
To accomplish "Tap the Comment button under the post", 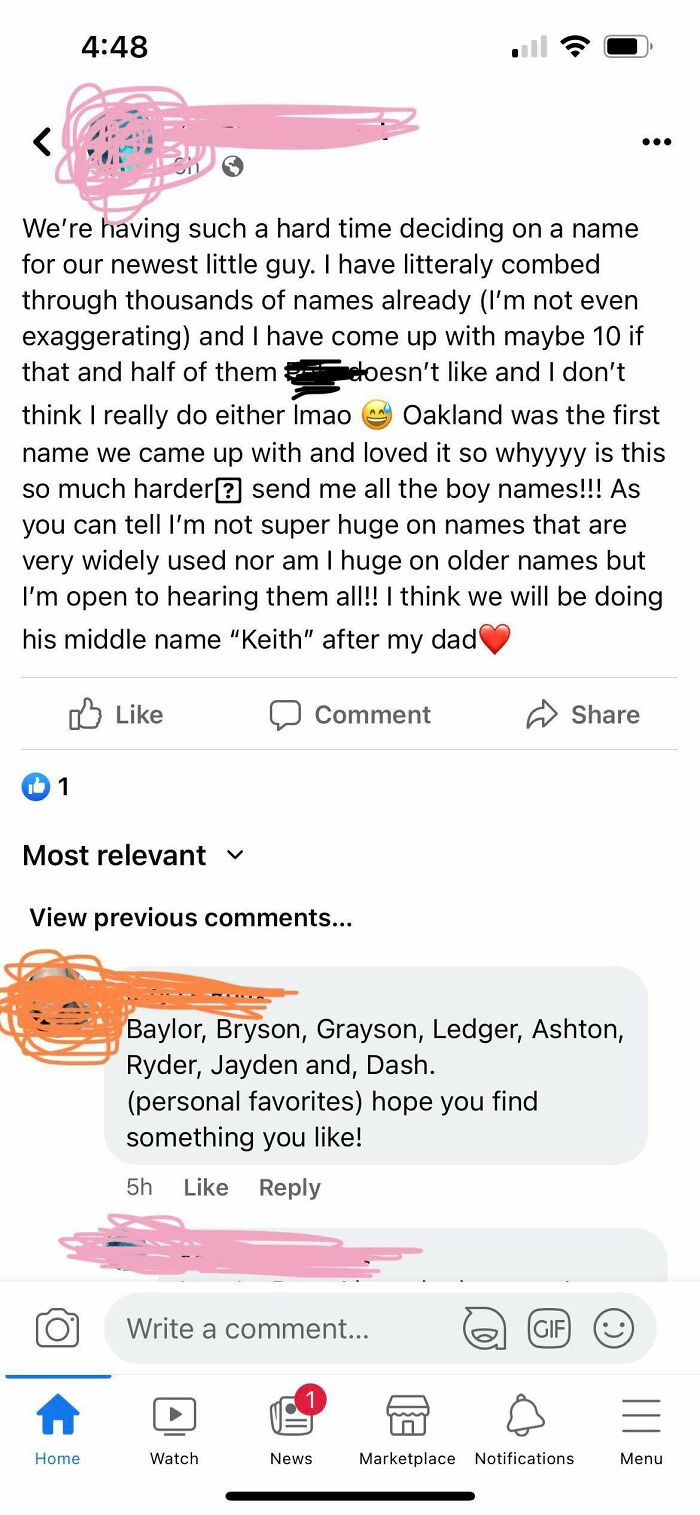I will click(x=350, y=714).
